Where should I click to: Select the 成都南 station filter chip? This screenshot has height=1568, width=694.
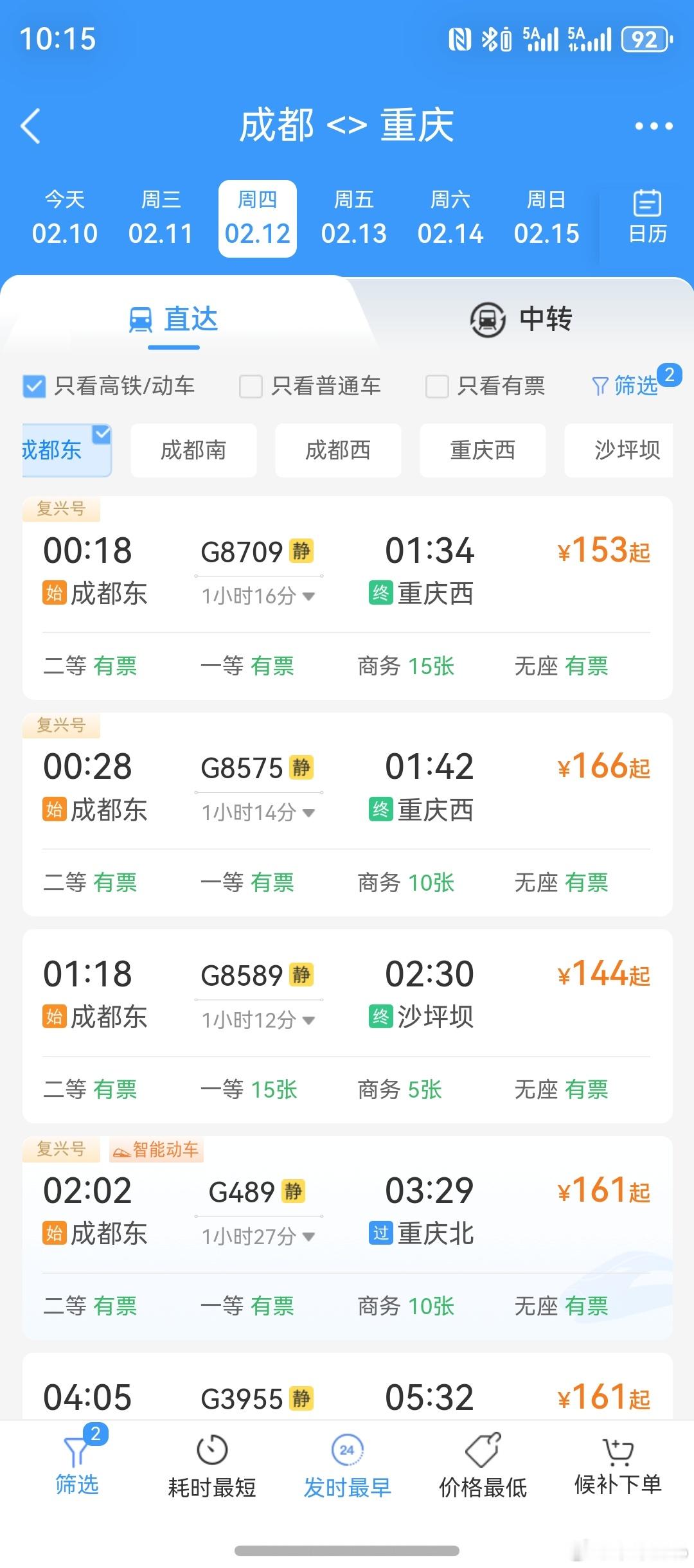(x=193, y=450)
